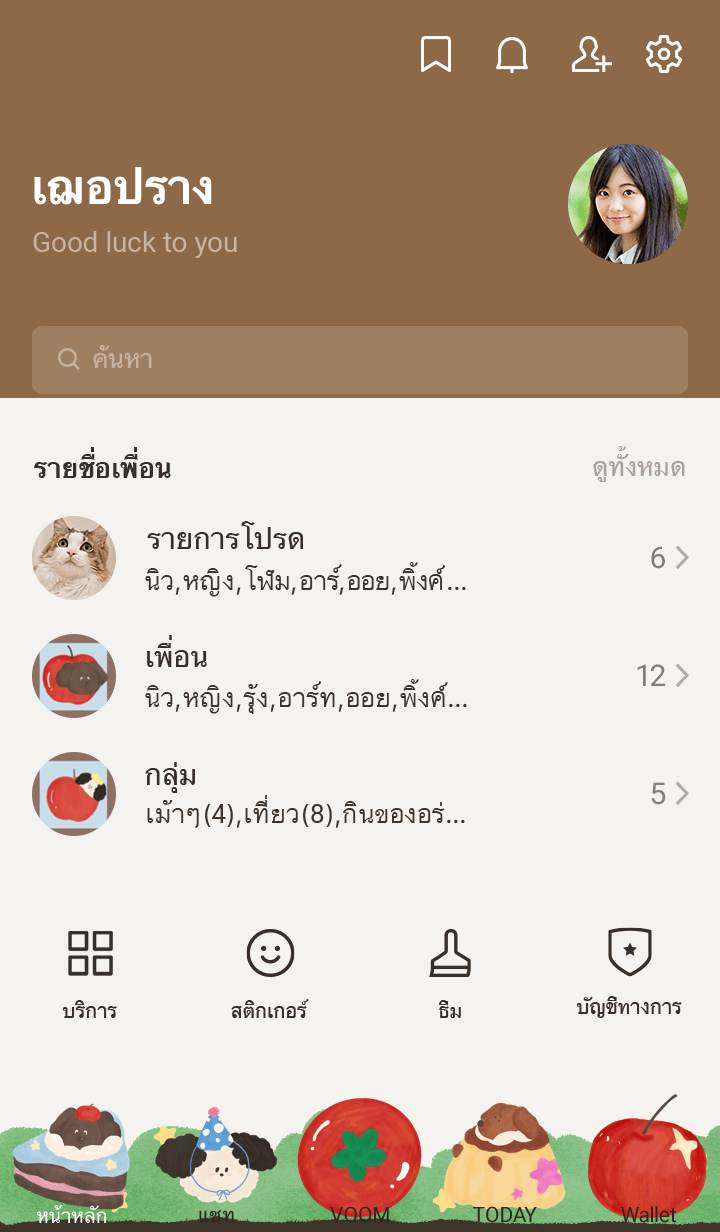The width and height of the screenshot is (720, 1232).
Task: Open the profile picture of เฌอปราง
Action: (x=627, y=204)
